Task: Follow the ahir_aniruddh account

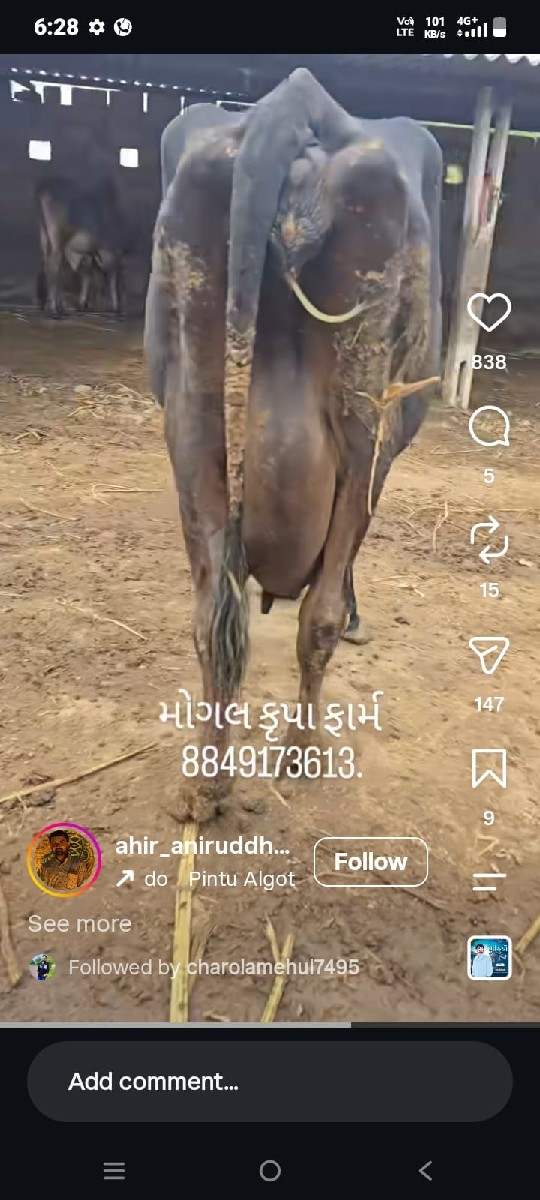Action: pos(370,862)
